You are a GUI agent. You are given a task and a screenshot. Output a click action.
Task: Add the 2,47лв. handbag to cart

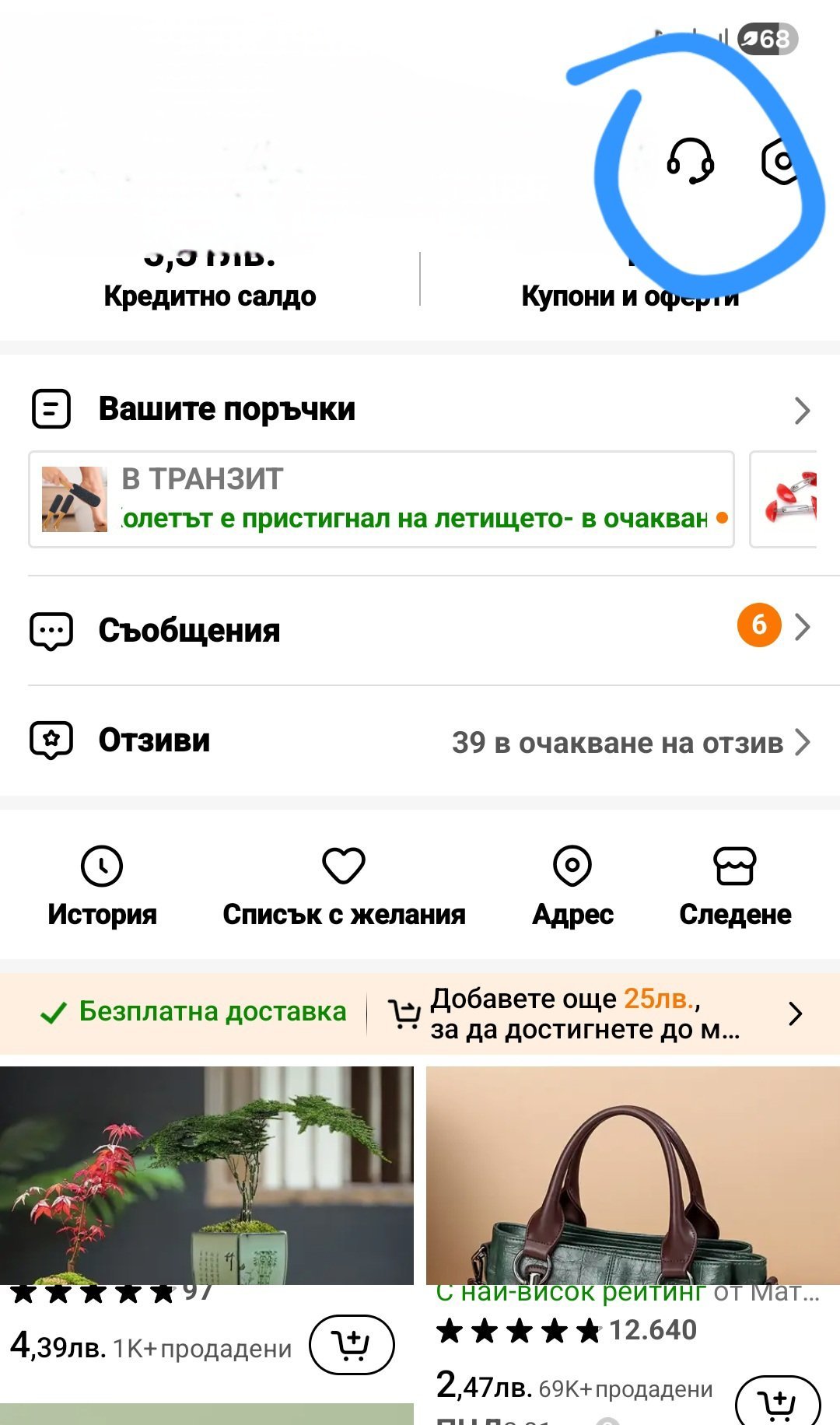tap(777, 1402)
